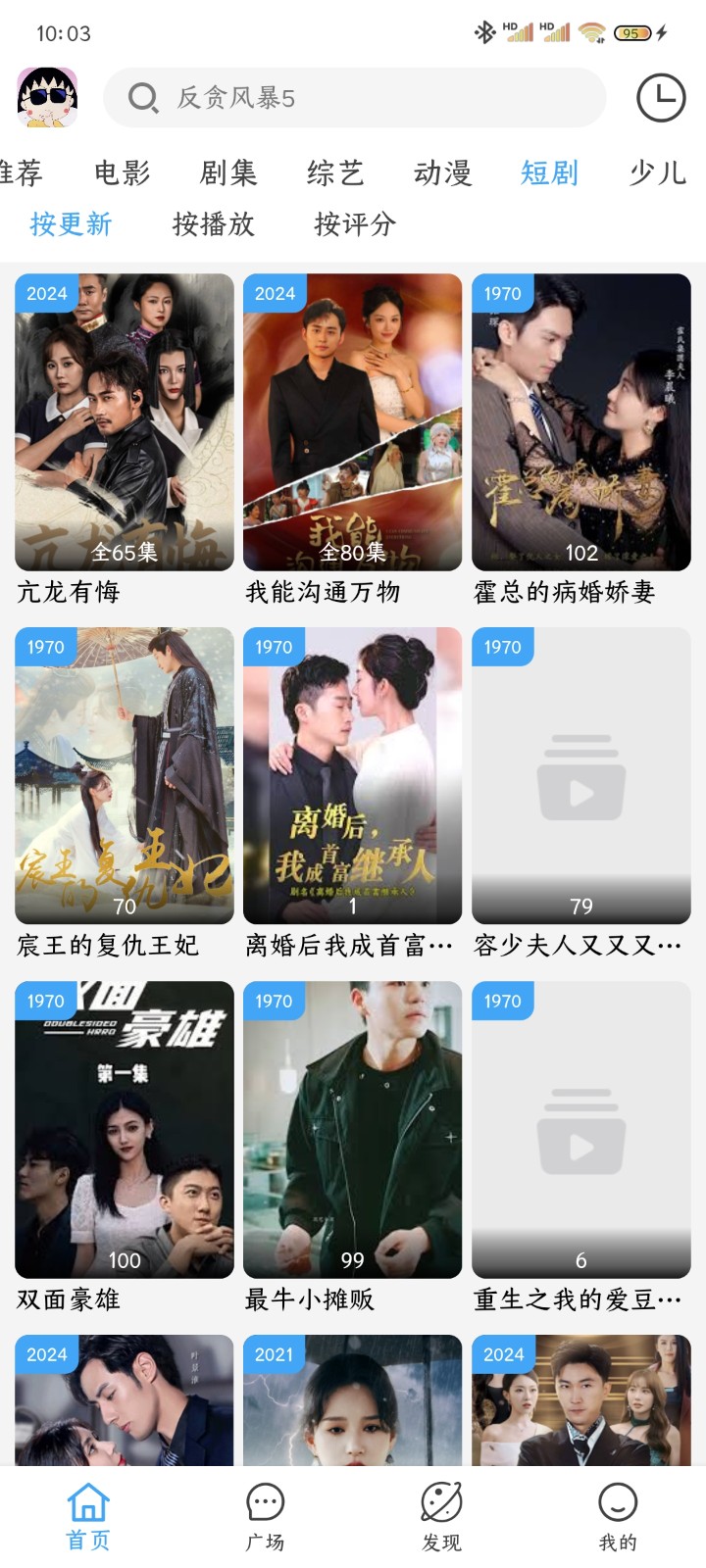The width and height of the screenshot is (706, 1568).
Task: Sort by 按播放
Action: 213,224
